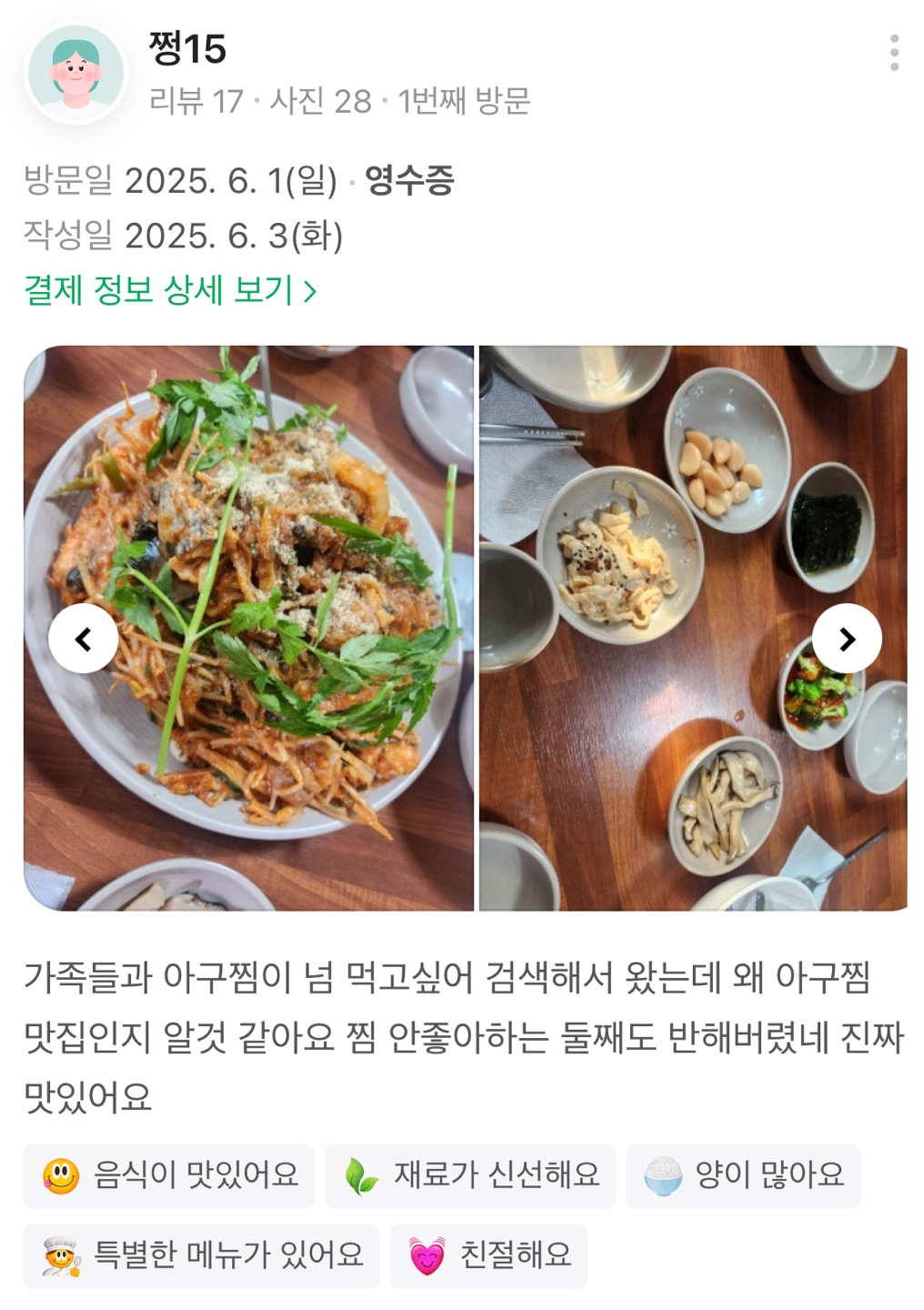Open 결제 정보 상세 보기 link
This screenshot has width=924, height=1310.
point(170,291)
